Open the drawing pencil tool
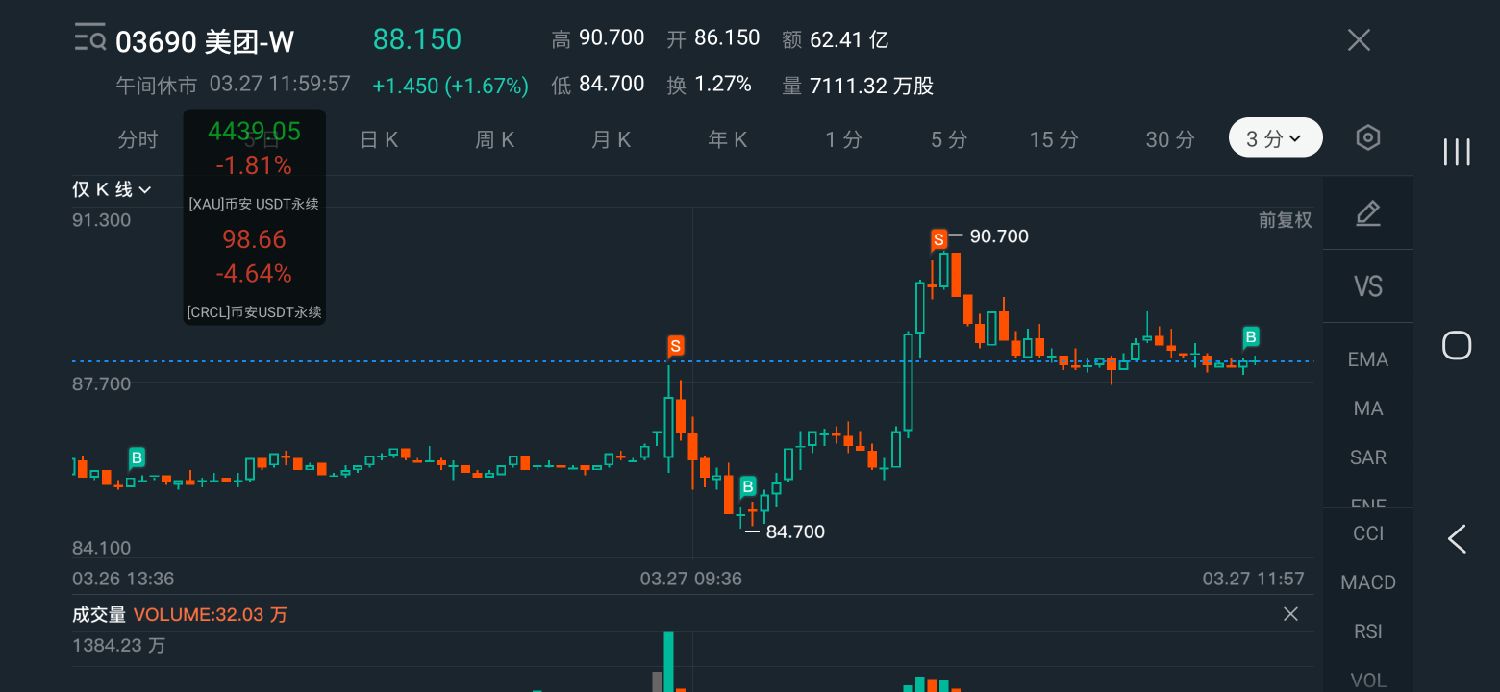The width and height of the screenshot is (1500, 692). [1368, 214]
